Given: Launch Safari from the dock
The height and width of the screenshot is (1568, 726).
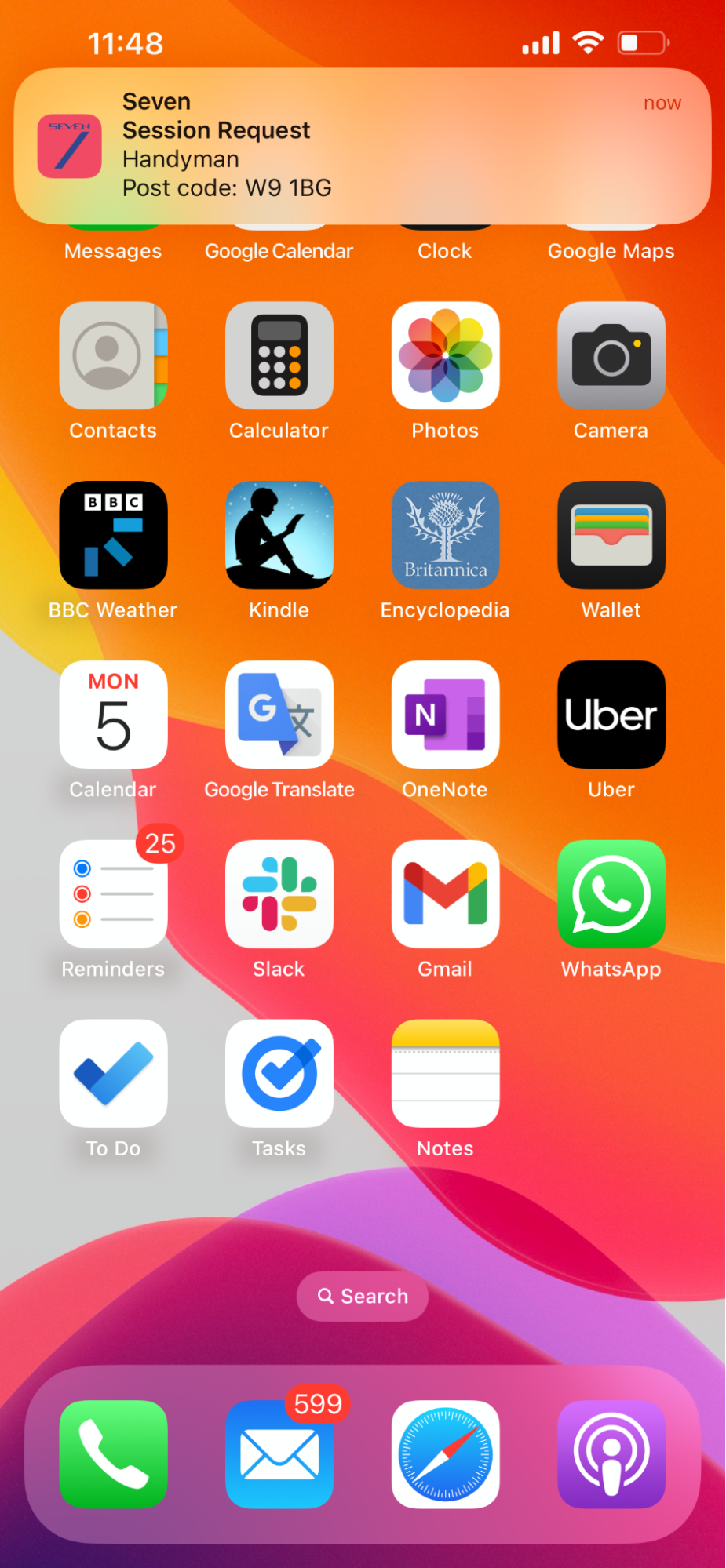Looking at the screenshot, I should (445, 1454).
